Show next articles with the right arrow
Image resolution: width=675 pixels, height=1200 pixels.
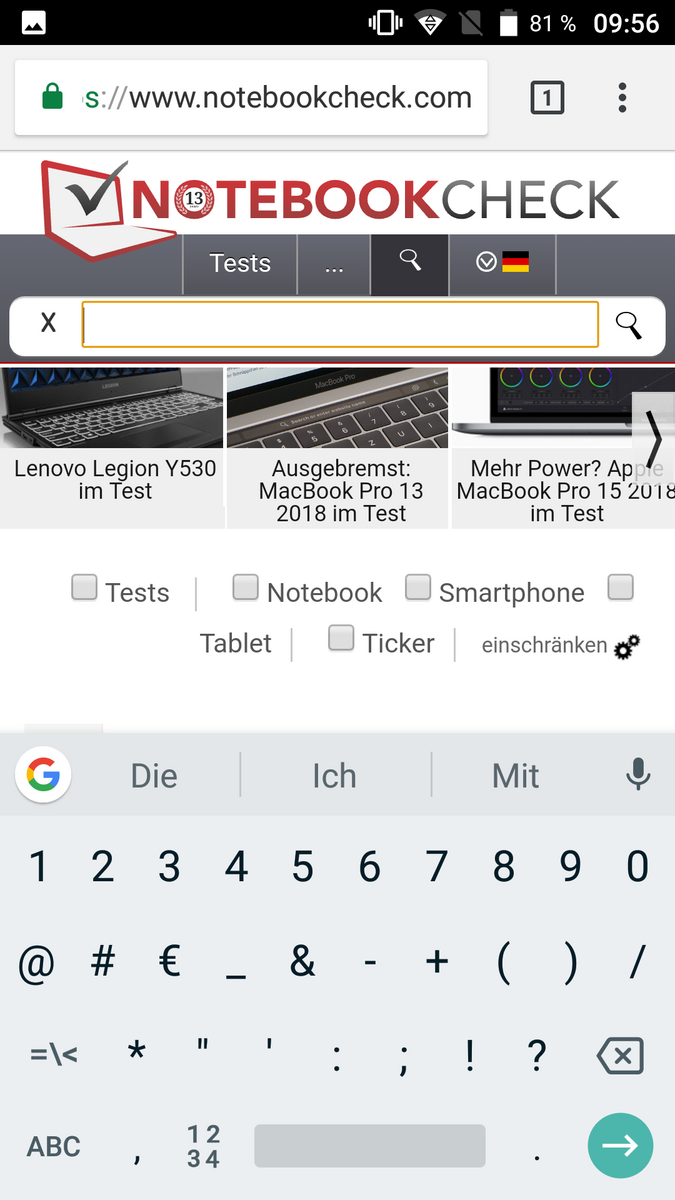point(653,438)
